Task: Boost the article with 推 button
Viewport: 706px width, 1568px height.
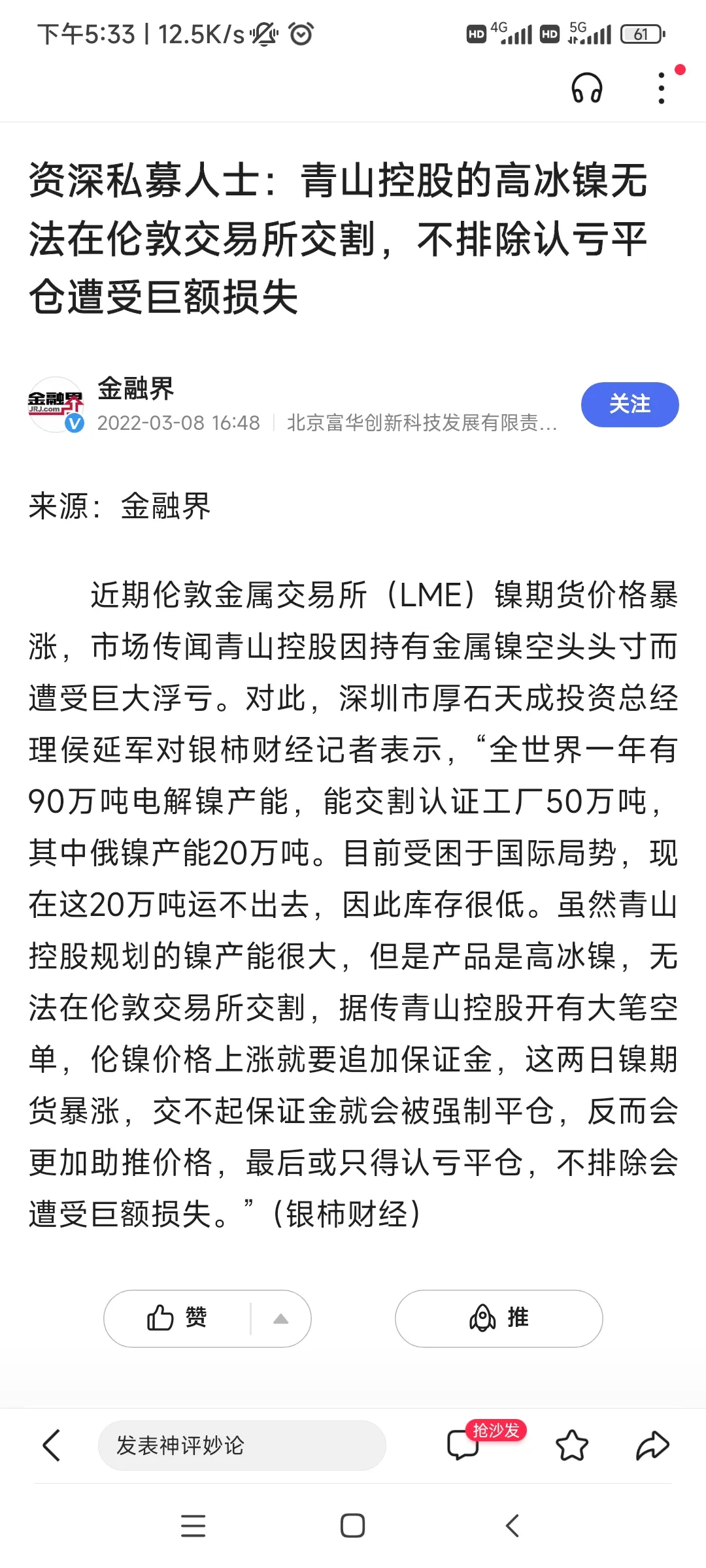Action: tap(499, 1318)
